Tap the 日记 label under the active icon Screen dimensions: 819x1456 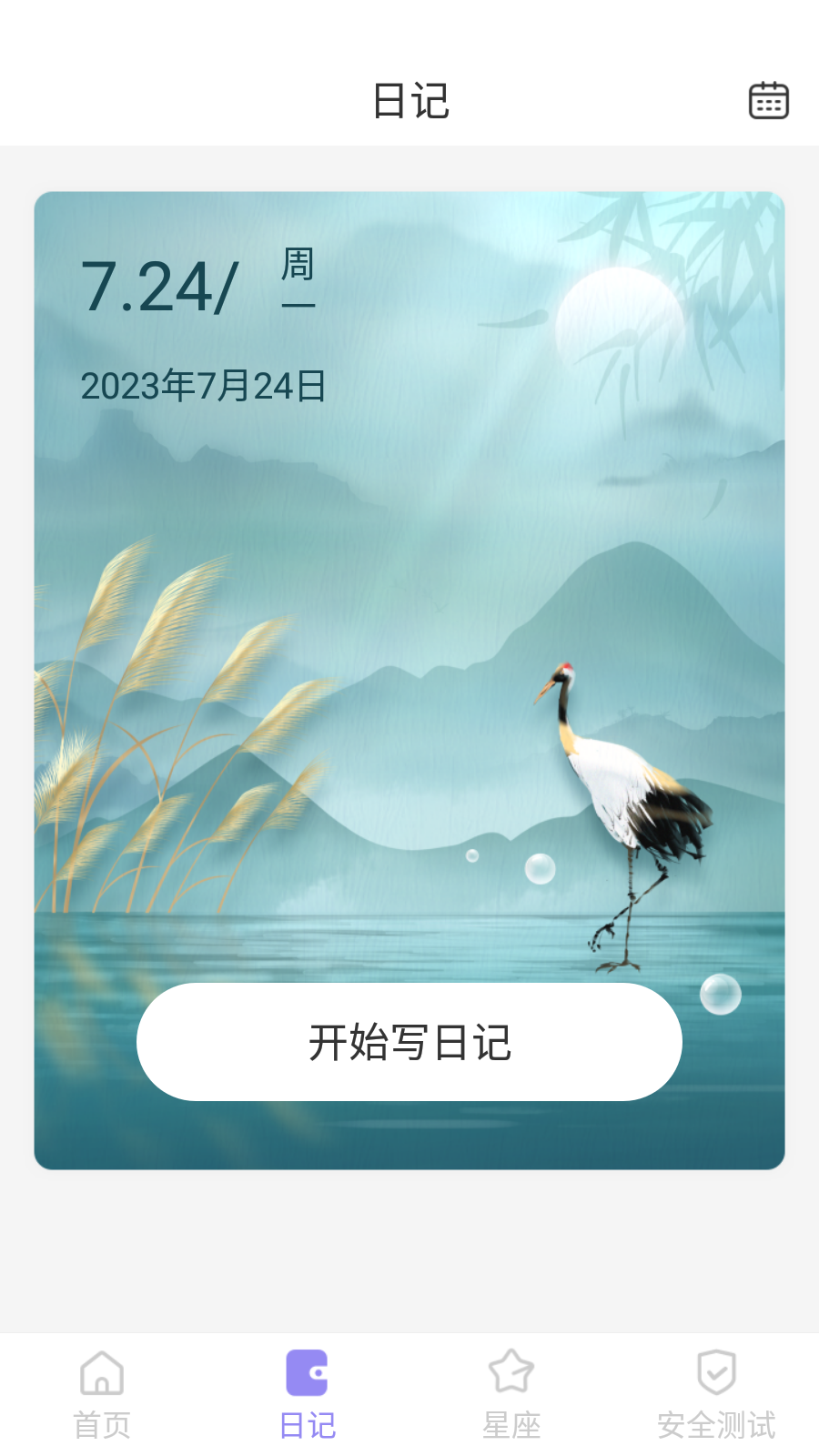click(x=308, y=1422)
